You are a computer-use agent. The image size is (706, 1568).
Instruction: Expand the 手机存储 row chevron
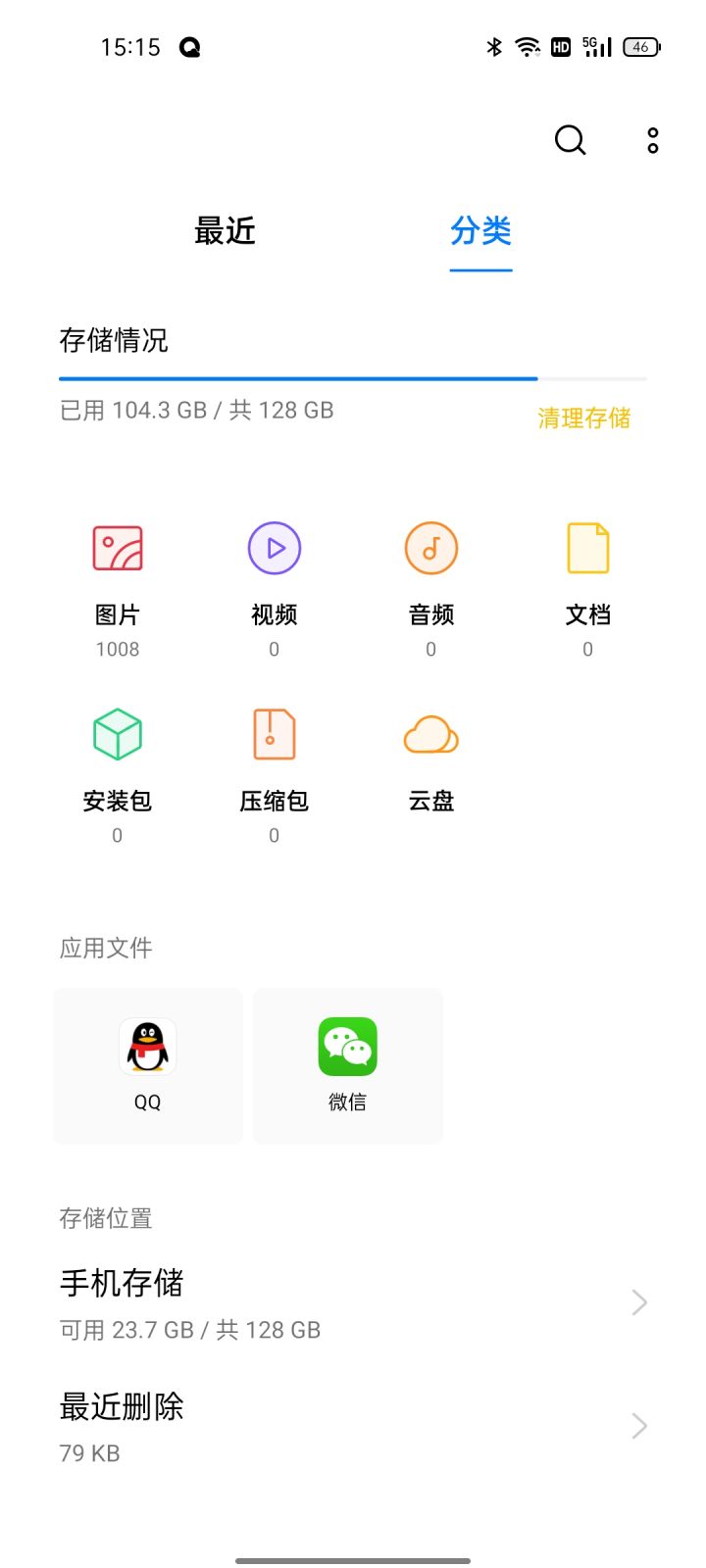click(x=639, y=1301)
